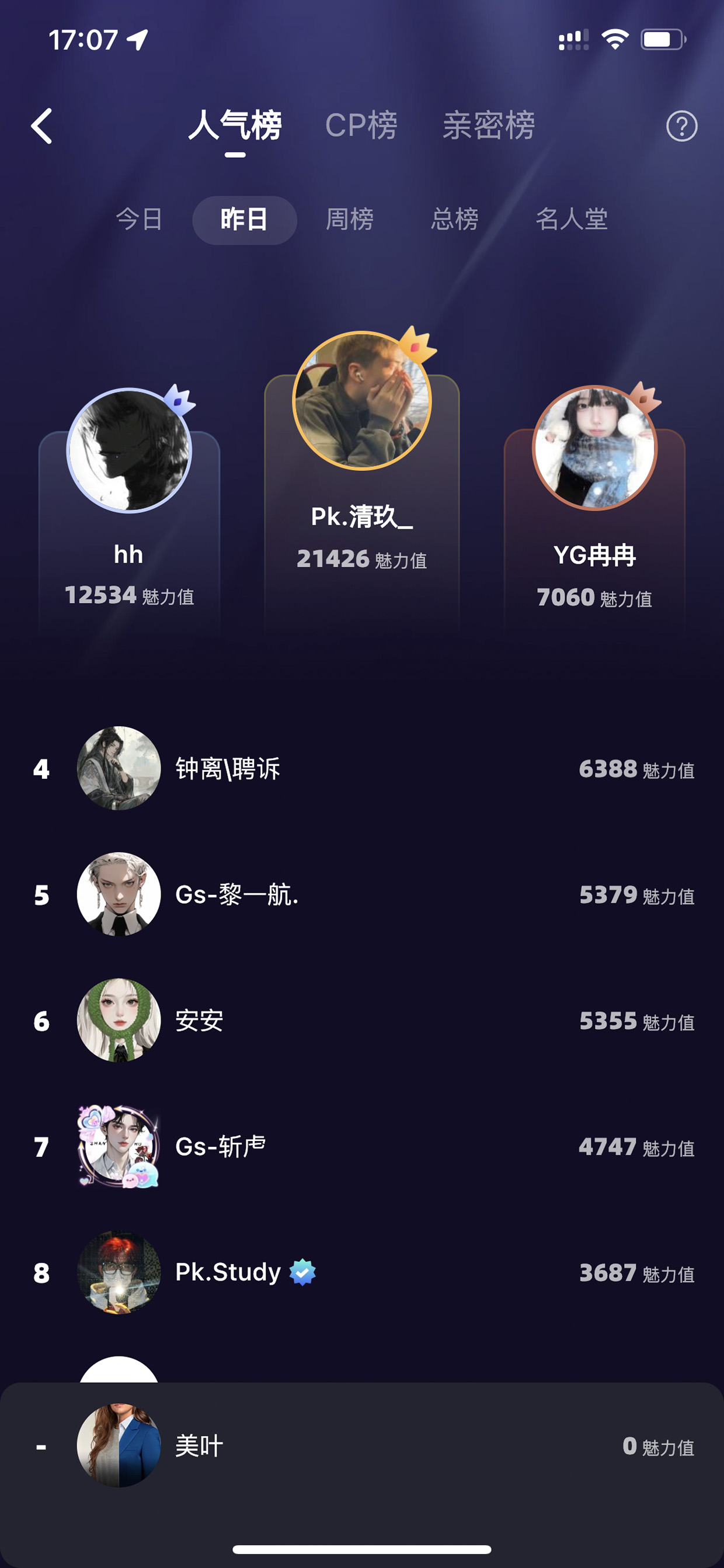Open my own ranking row 美叶

pyautogui.click(x=362, y=1446)
